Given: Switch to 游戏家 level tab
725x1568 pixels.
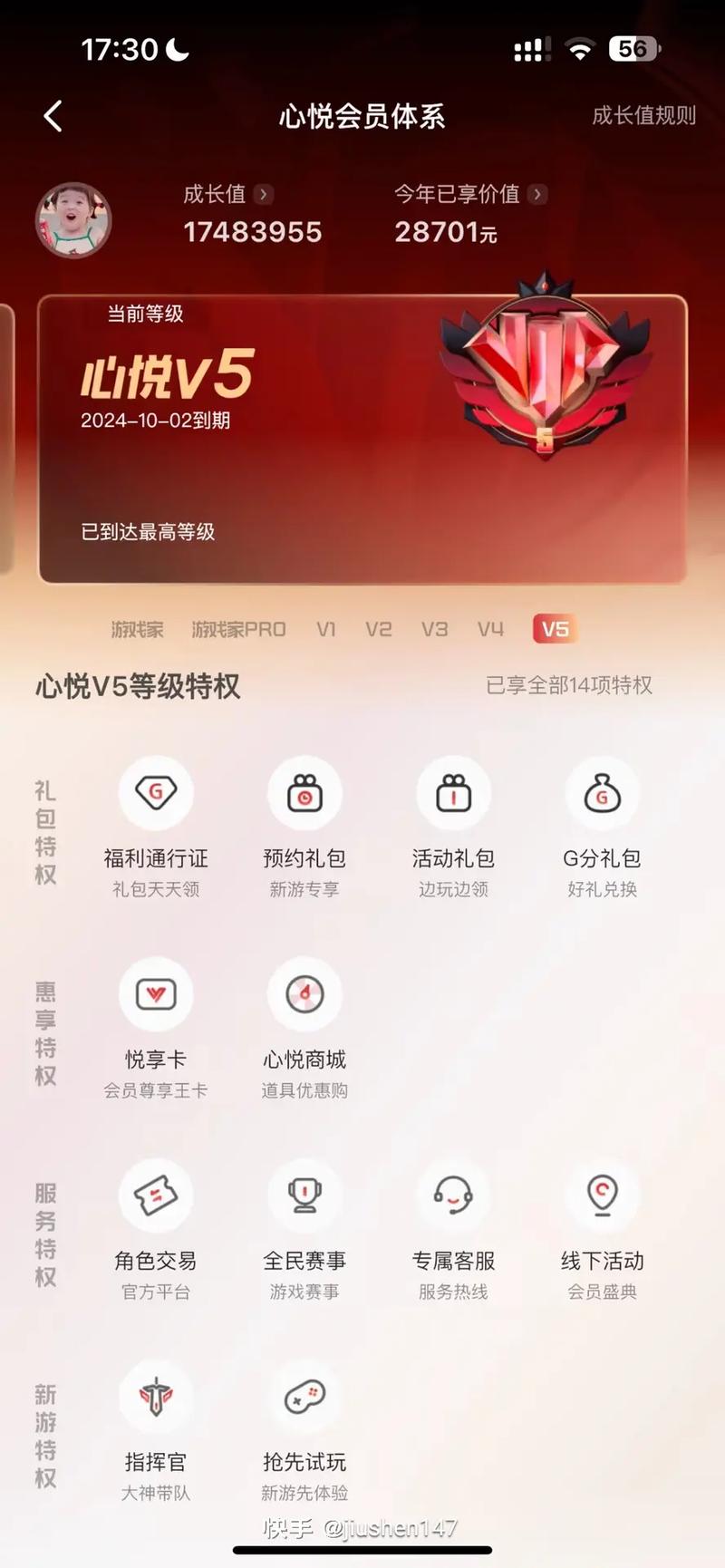Looking at the screenshot, I should pyautogui.click(x=137, y=629).
